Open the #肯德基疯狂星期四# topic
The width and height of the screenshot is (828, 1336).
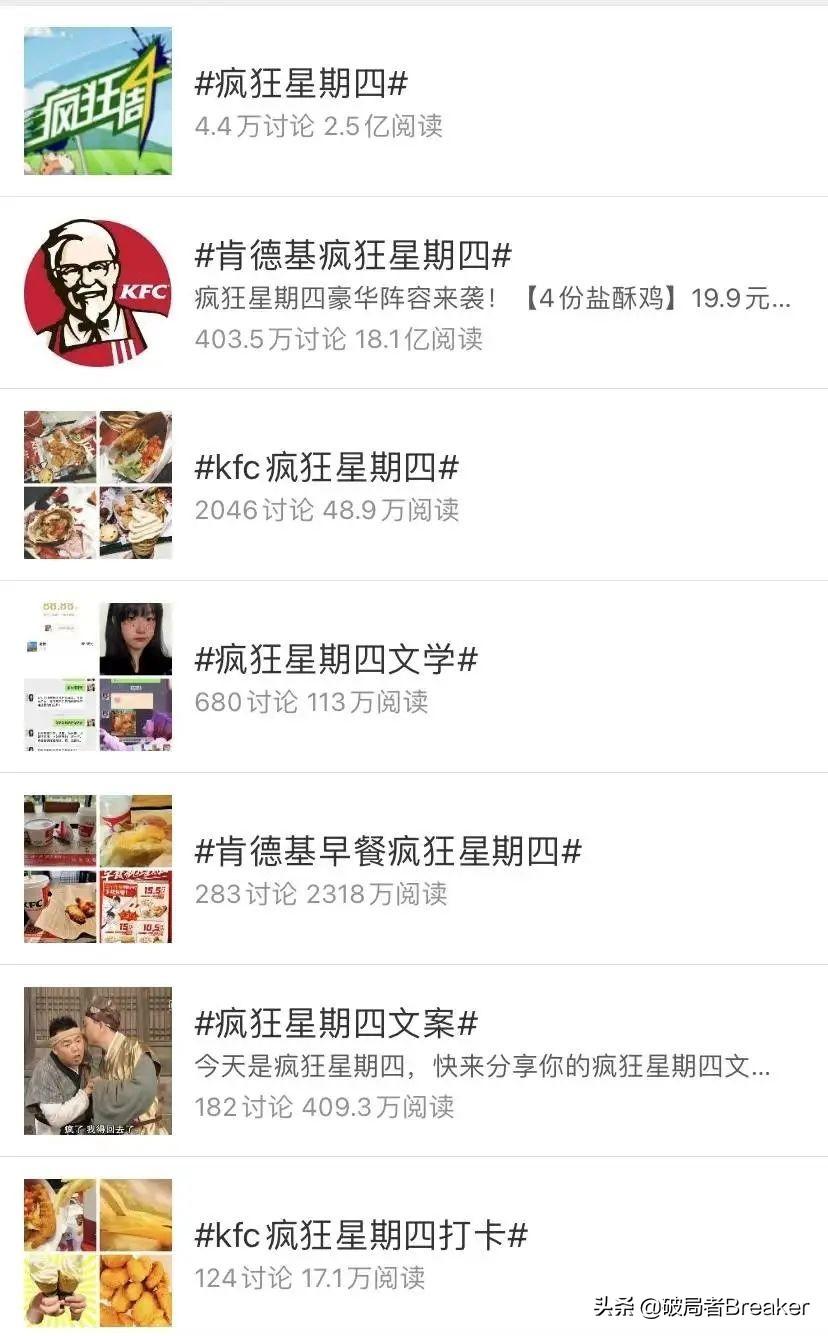[353, 256]
